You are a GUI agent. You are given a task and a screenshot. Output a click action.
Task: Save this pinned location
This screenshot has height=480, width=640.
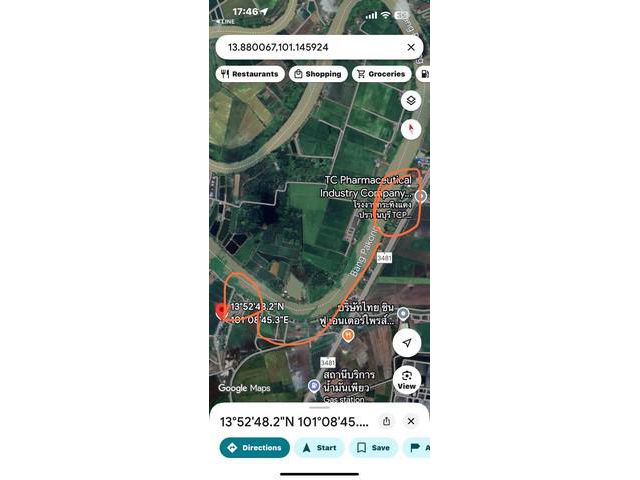(x=372, y=448)
